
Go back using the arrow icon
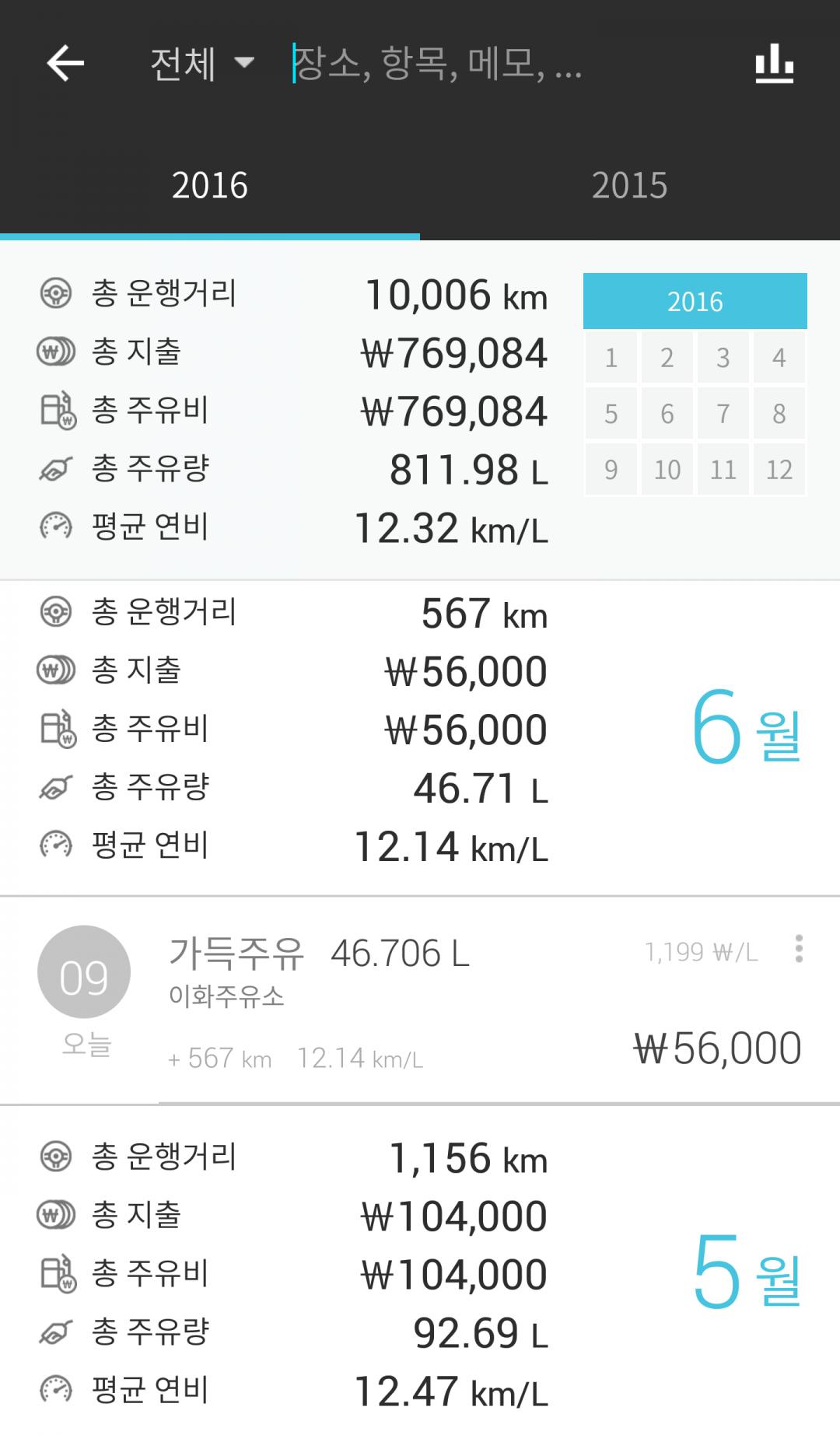tap(65, 63)
